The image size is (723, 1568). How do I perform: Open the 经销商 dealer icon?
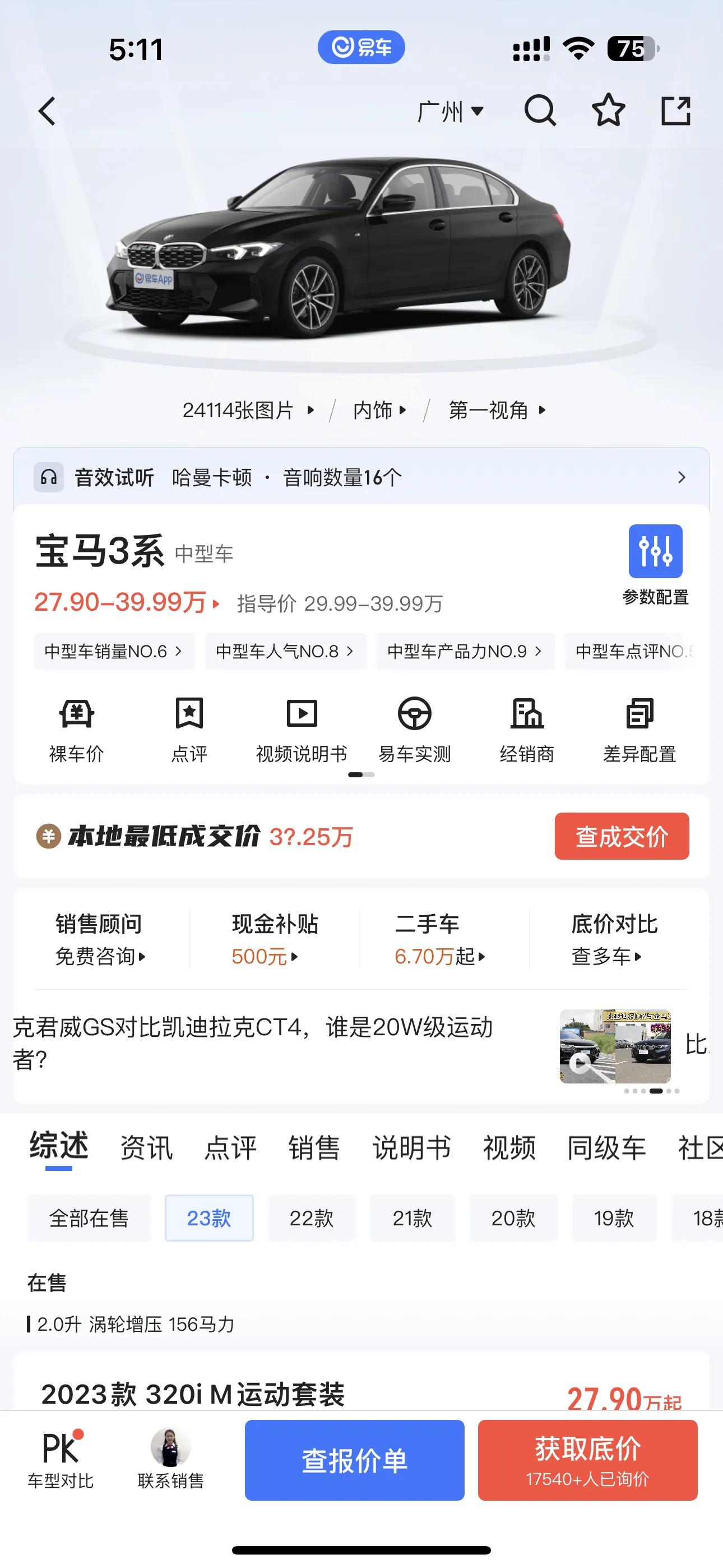(527, 729)
